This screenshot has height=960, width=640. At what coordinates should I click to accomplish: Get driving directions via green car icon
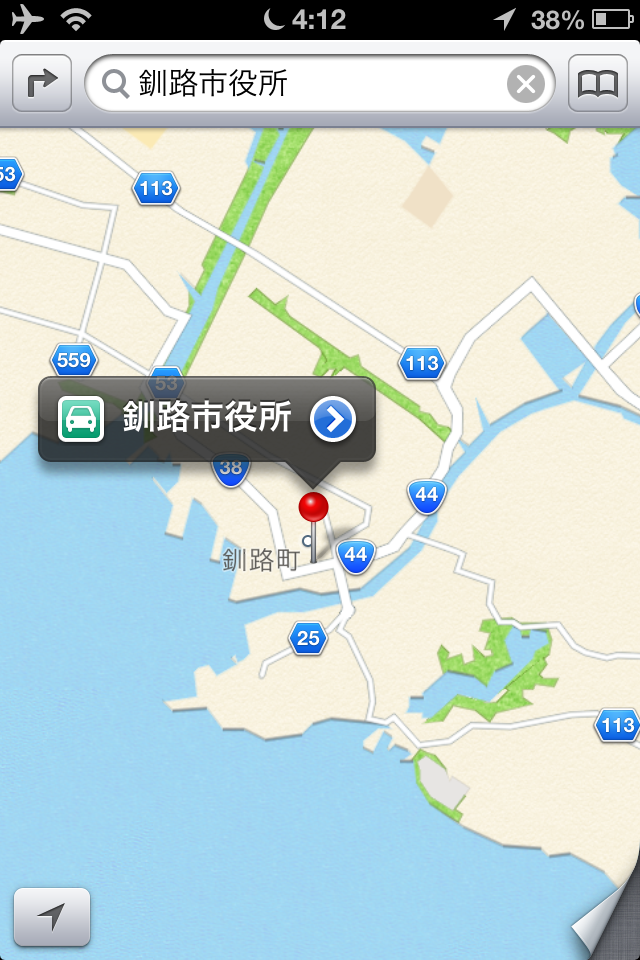80,419
